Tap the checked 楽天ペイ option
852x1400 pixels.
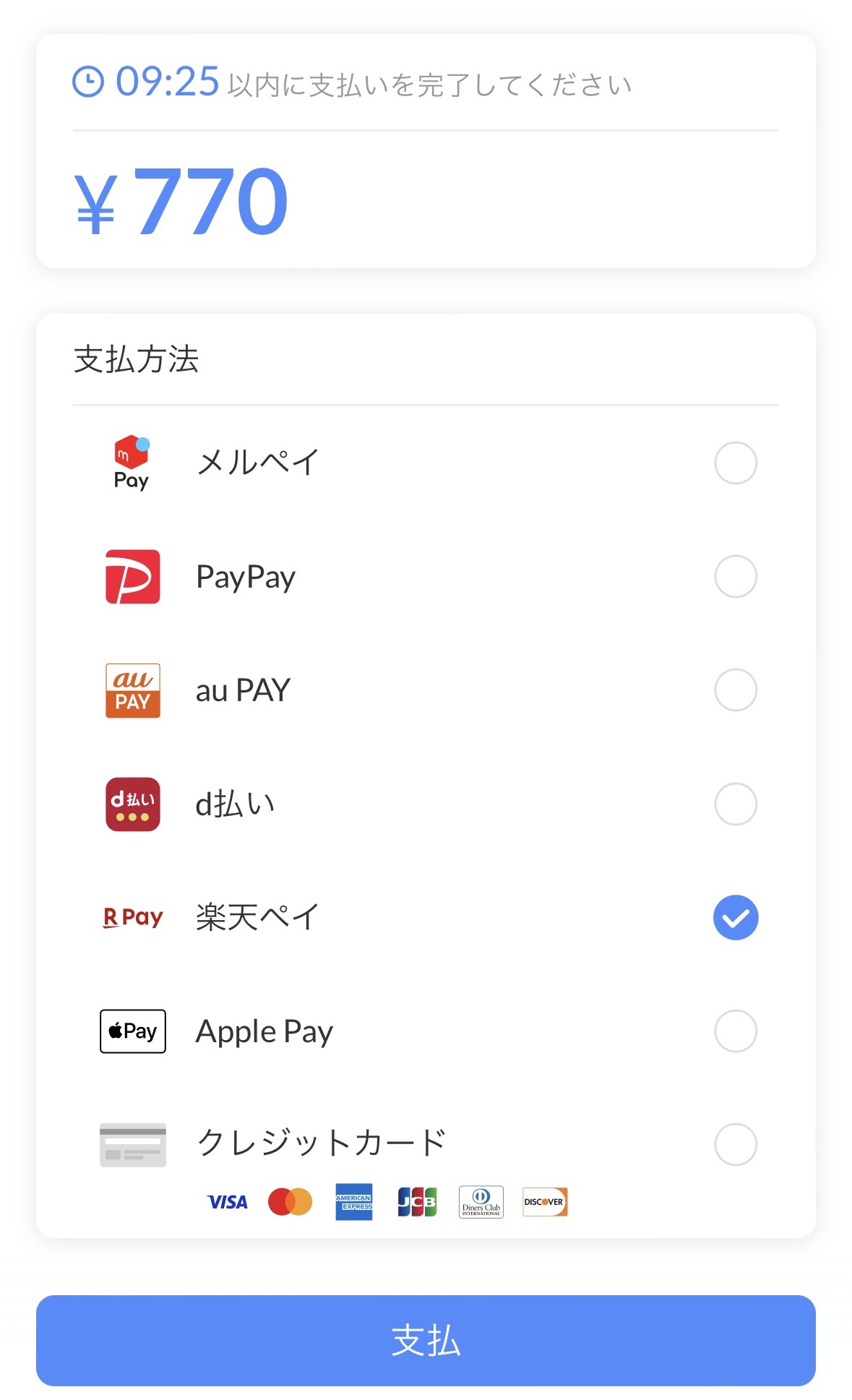coord(735,917)
